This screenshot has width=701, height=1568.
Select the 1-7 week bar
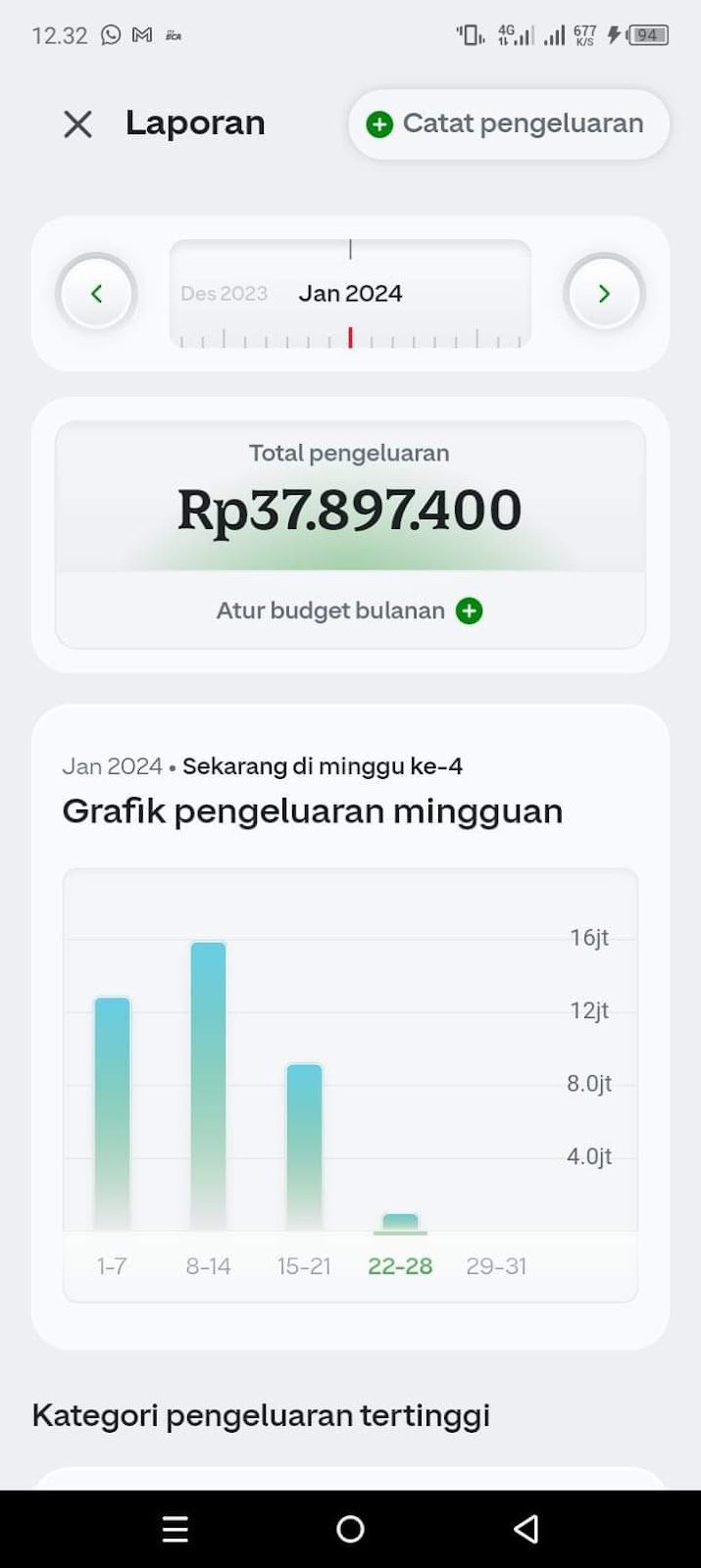click(112, 1113)
